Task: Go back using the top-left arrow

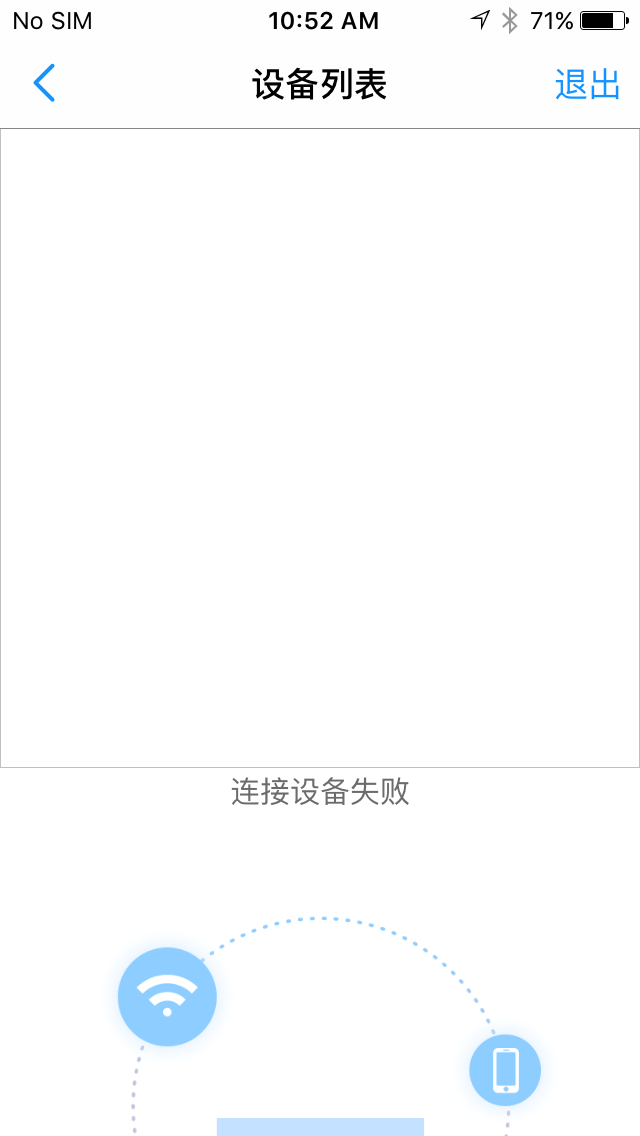Action: [44, 84]
